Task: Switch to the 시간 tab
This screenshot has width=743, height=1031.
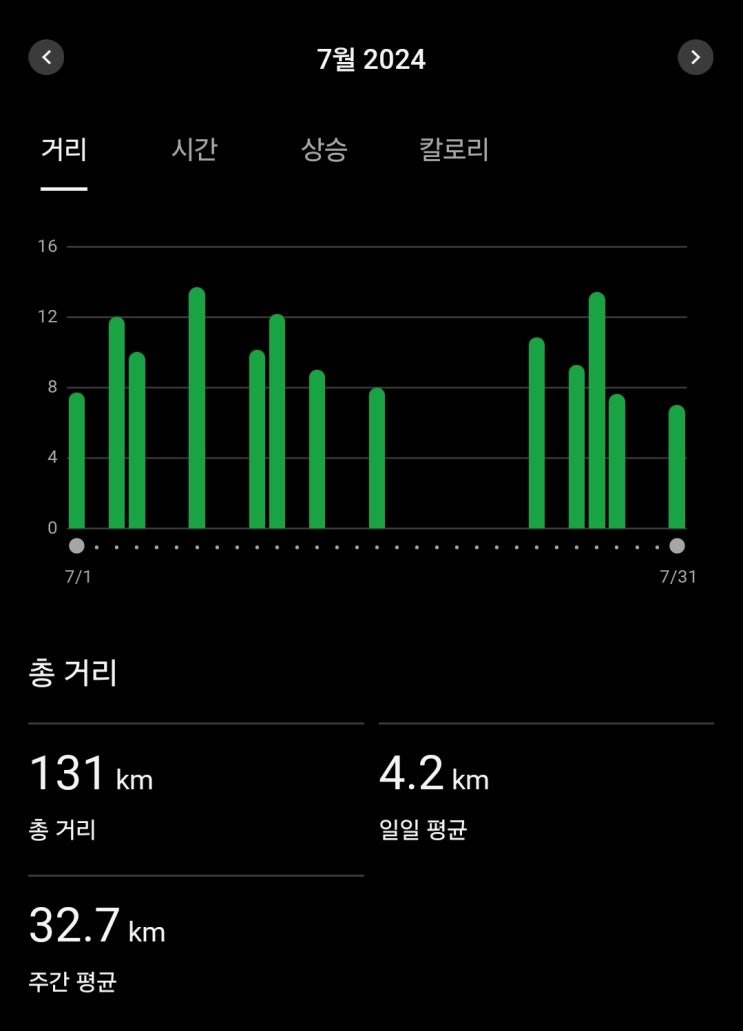Action: click(x=194, y=151)
